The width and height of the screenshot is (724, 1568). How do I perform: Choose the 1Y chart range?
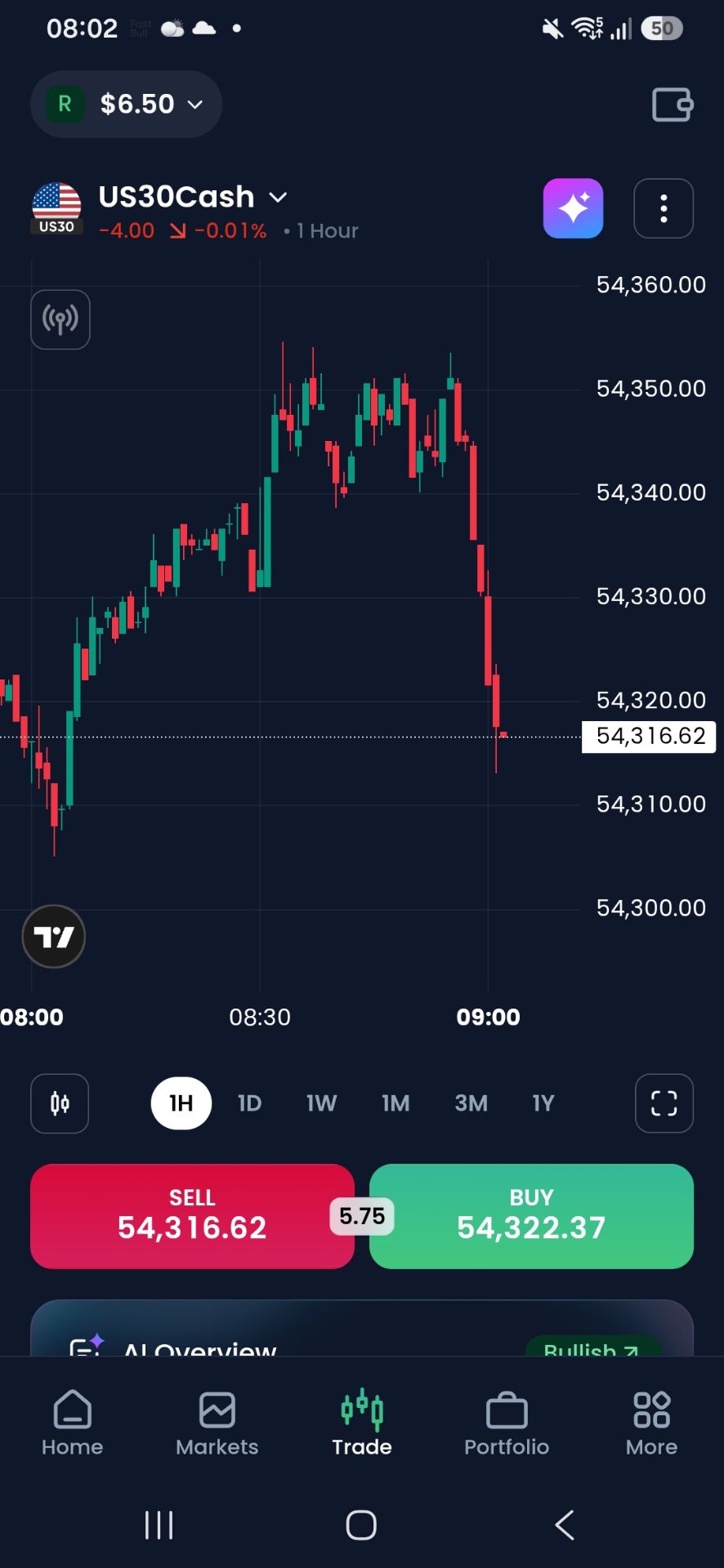[543, 1103]
